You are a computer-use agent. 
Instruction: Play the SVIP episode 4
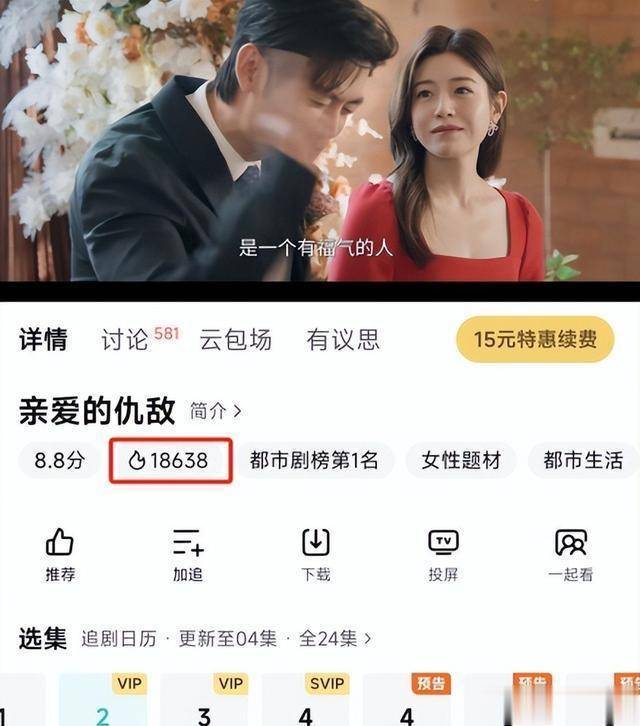click(306, 703)
